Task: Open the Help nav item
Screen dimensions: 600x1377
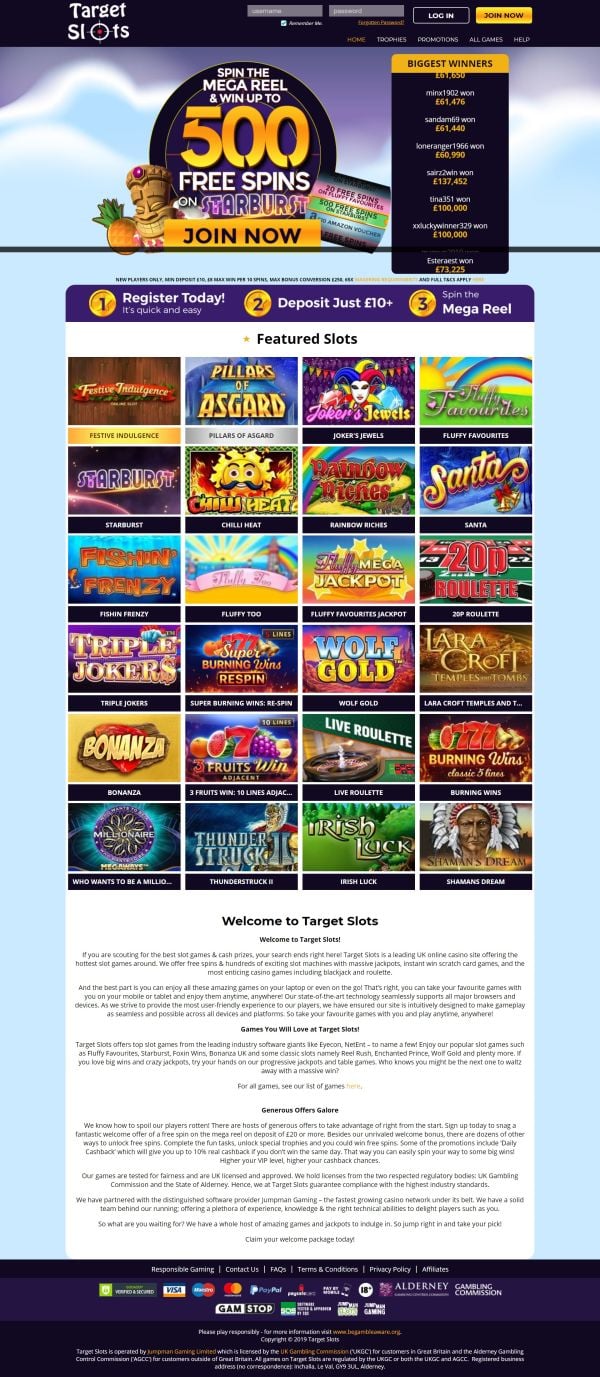Action: [x=521, y=39]
